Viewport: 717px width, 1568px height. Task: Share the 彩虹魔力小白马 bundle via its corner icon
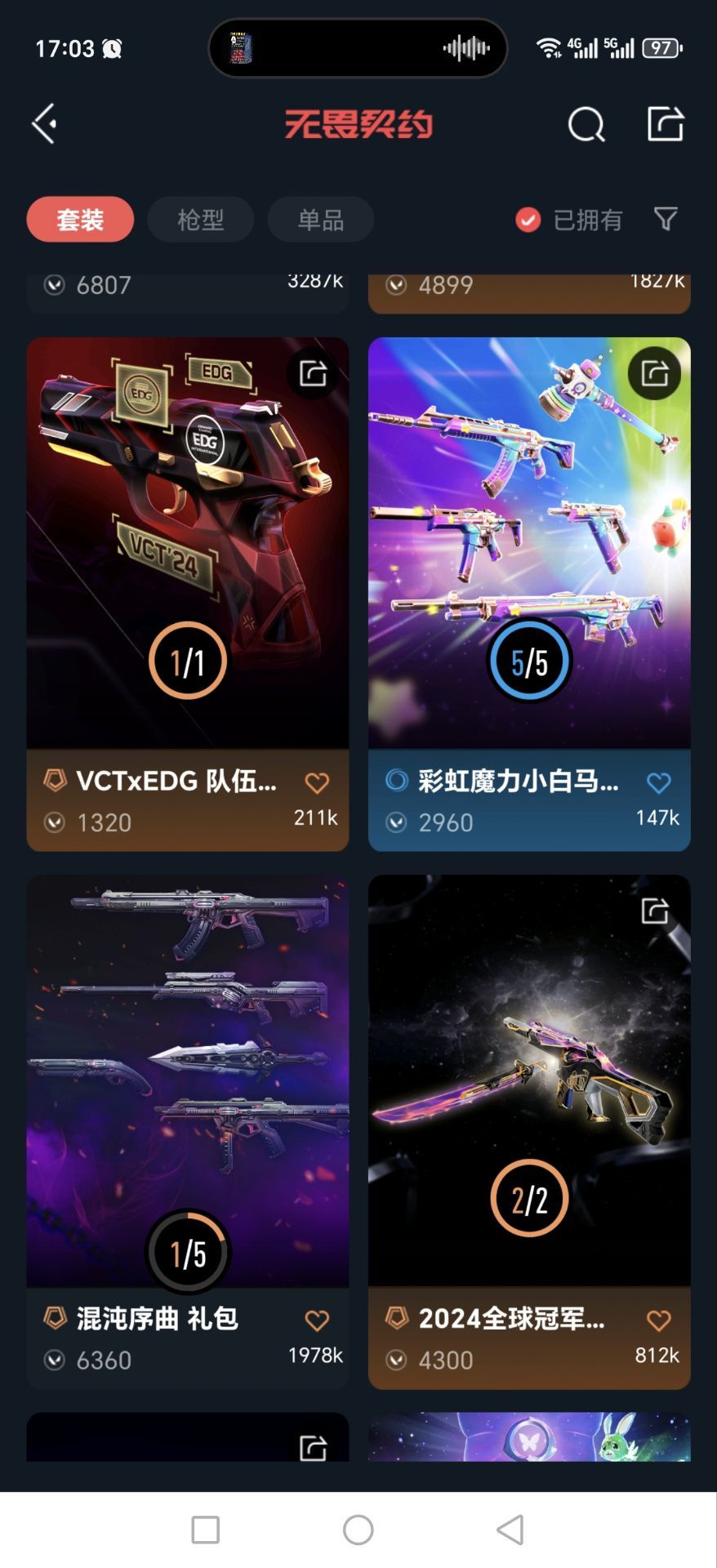pyautogui.click(x=655, y=373)
